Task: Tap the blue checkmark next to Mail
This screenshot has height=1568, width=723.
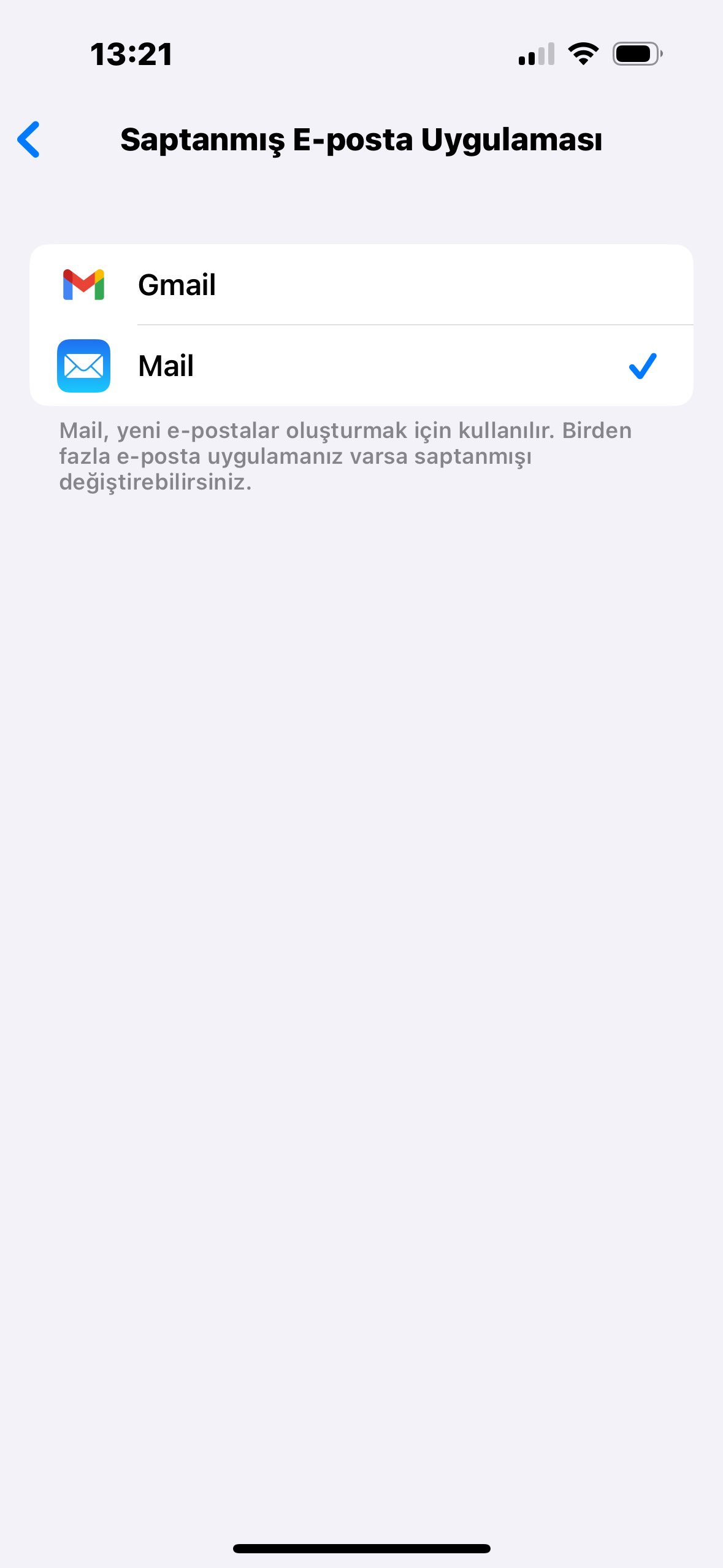Action: pyautogui.click(x=643, y=366)
